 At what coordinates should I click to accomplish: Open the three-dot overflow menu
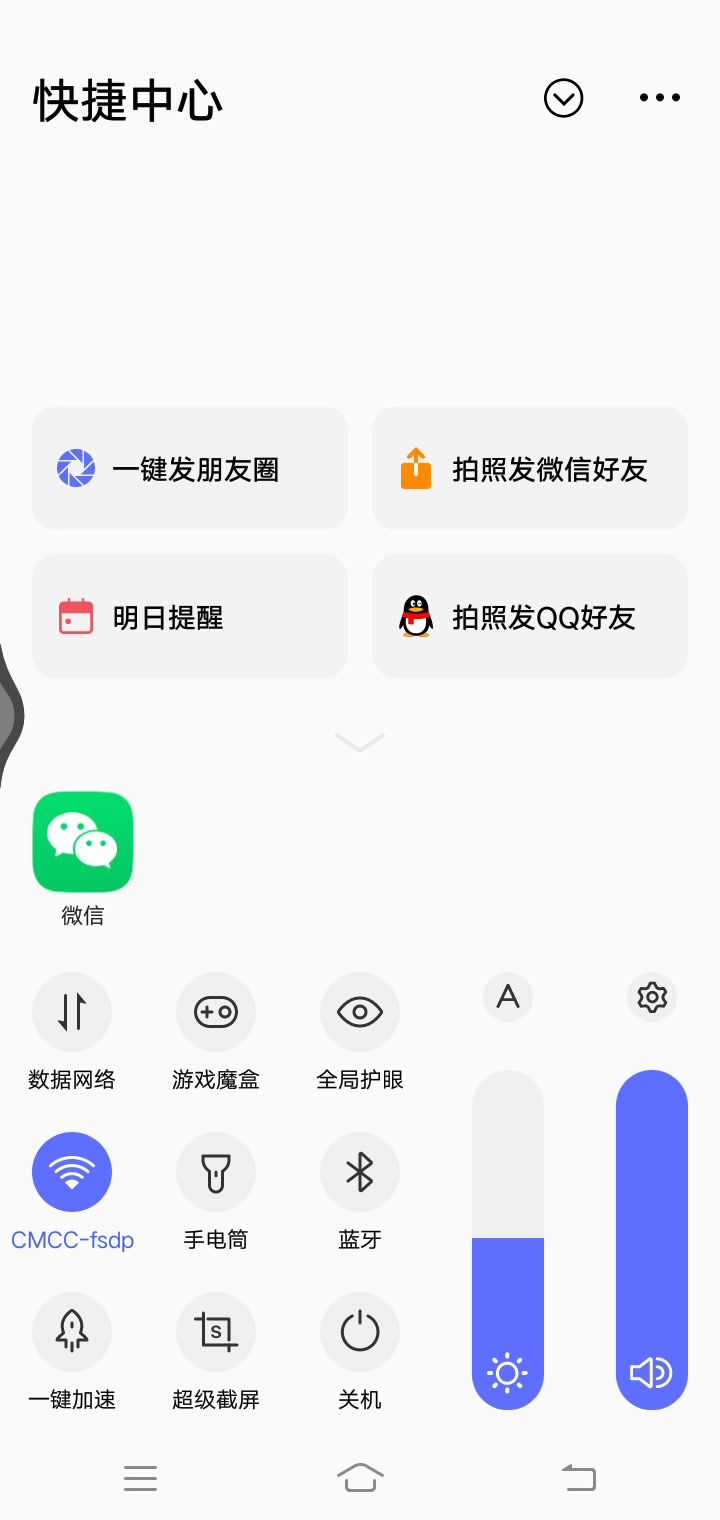click(x=659, y=98)
